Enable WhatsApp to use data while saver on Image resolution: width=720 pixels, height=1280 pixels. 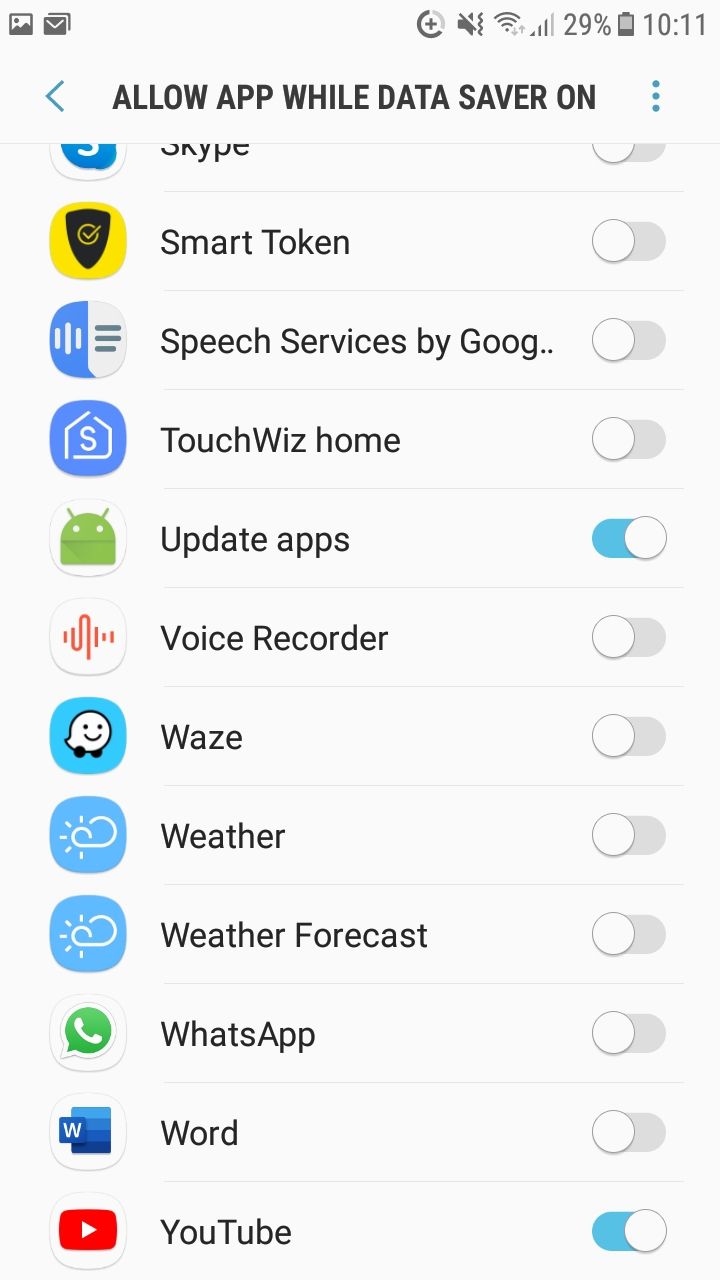628,1033
